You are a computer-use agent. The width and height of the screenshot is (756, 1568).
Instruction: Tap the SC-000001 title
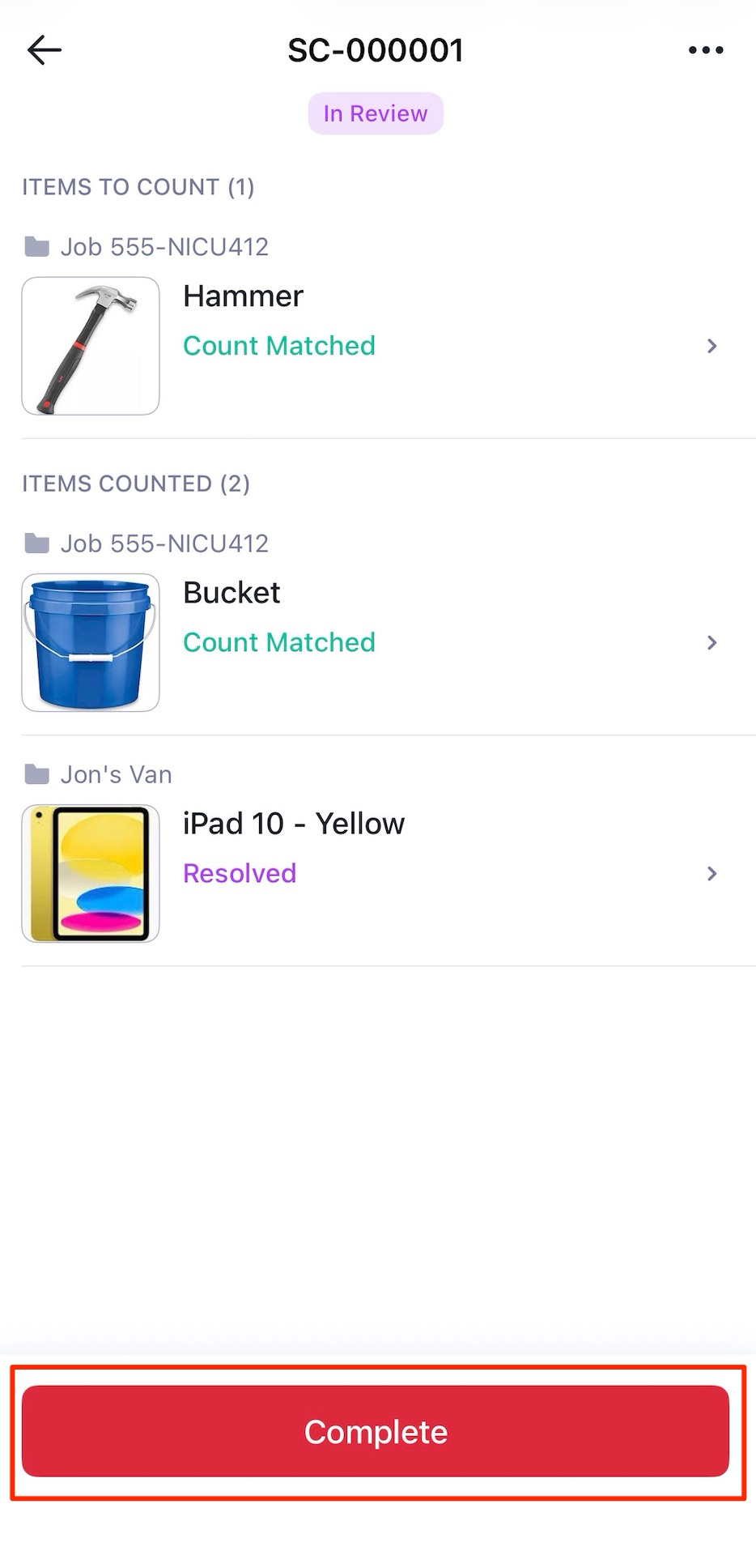click(x=376, y=49)
